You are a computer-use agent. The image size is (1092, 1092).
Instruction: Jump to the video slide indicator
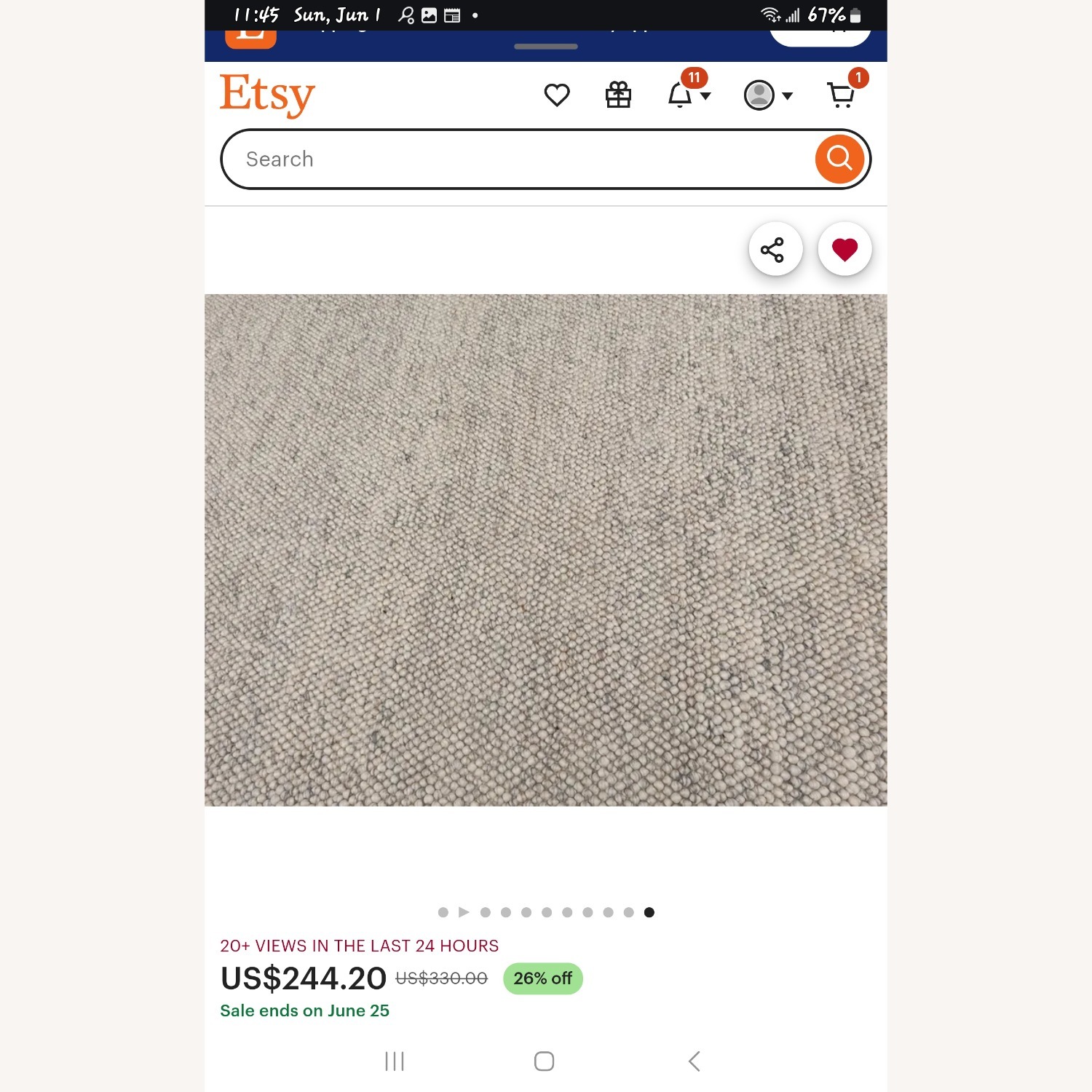[x=464, y=912]
